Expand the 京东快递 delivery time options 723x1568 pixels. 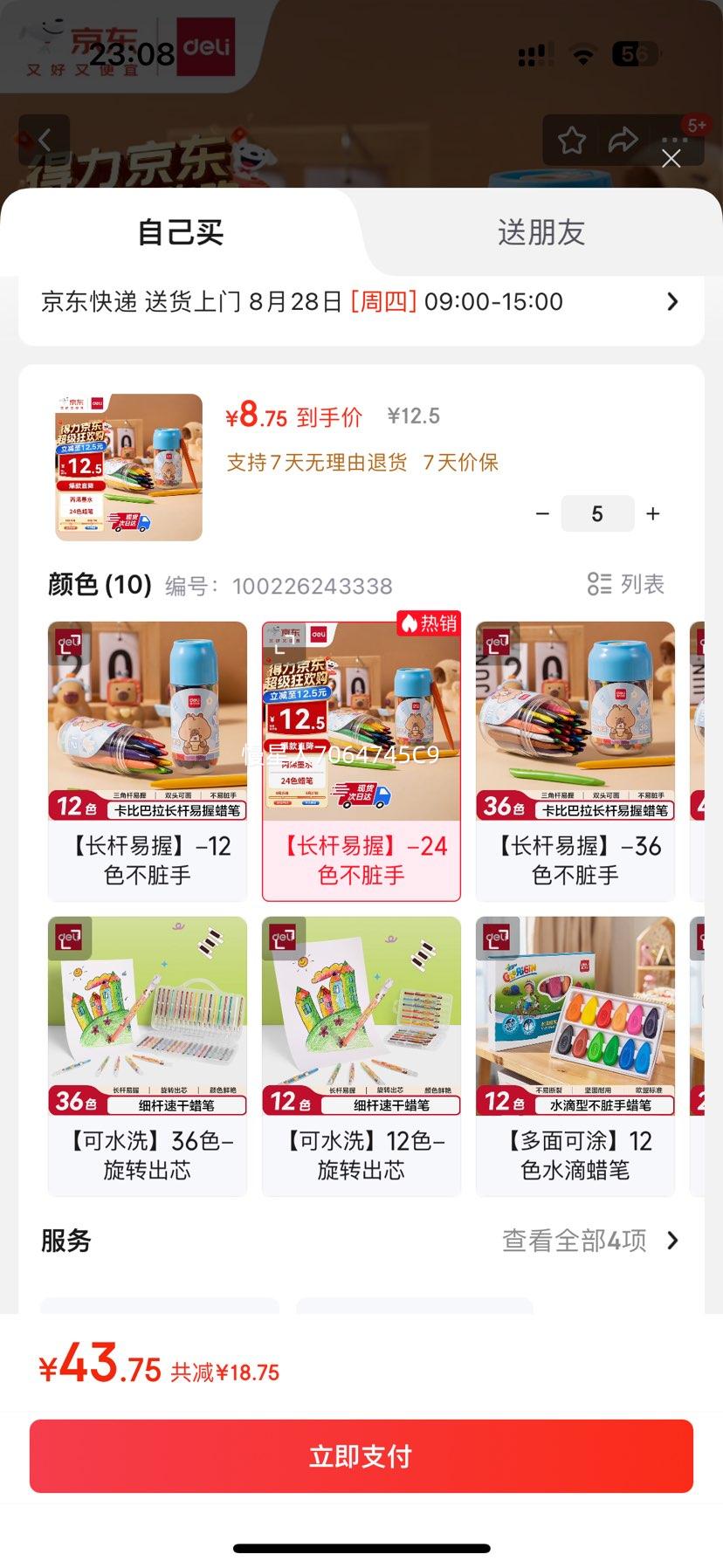(x=672, y=301)
